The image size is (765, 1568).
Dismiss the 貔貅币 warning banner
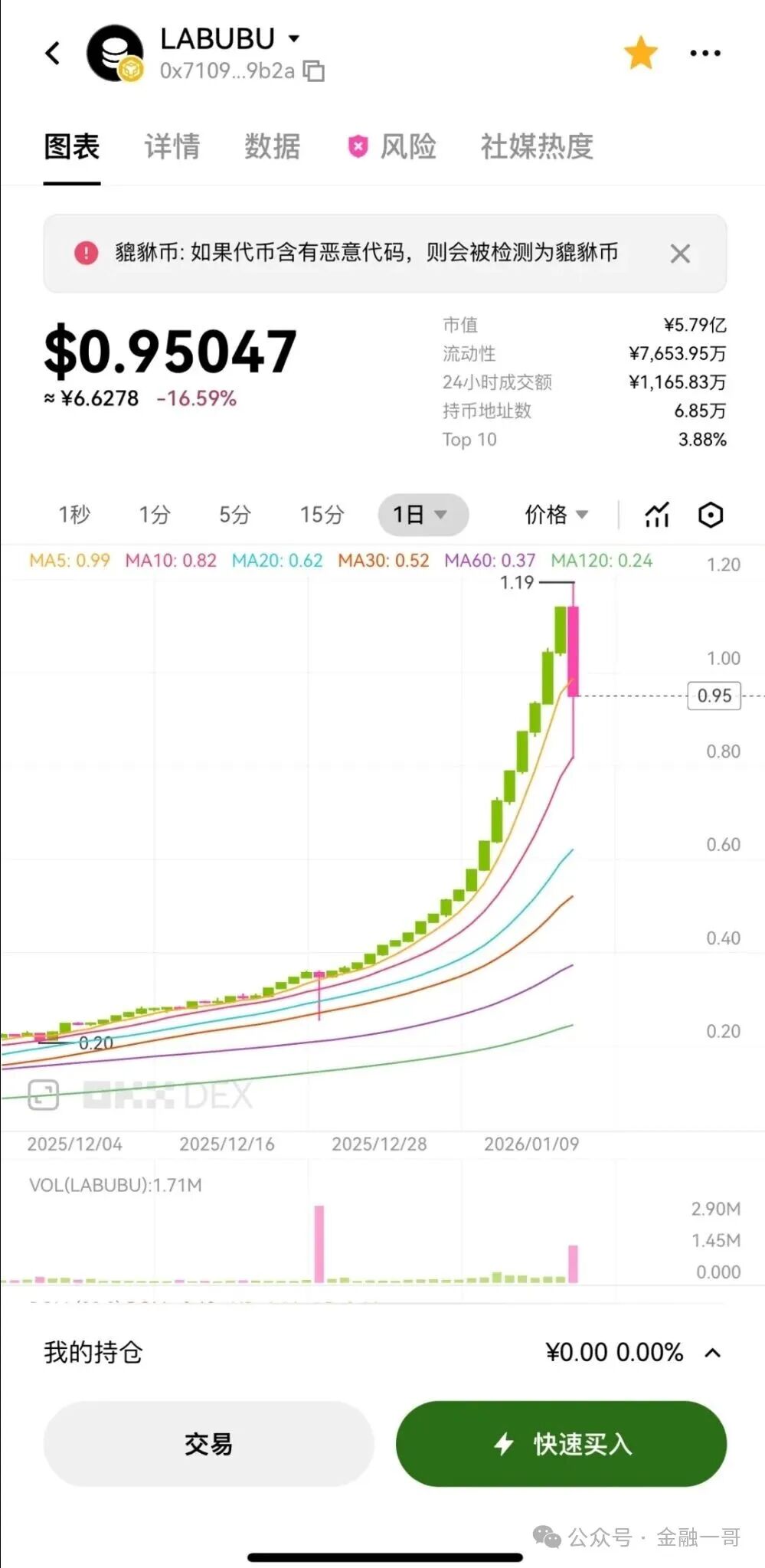pyautogui.click(x=680, y=254)
